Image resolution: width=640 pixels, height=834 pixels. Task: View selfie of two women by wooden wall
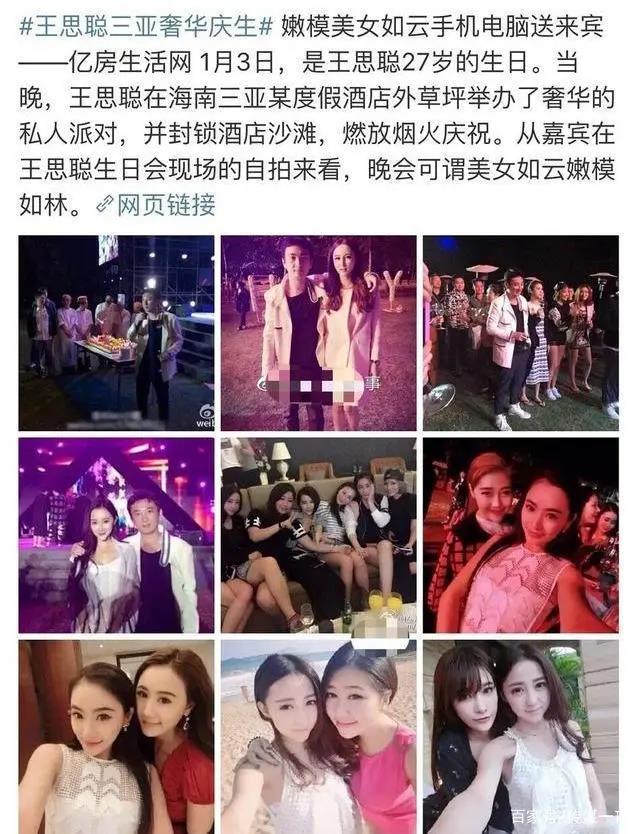pyautogui.click(x=520, y=737)
